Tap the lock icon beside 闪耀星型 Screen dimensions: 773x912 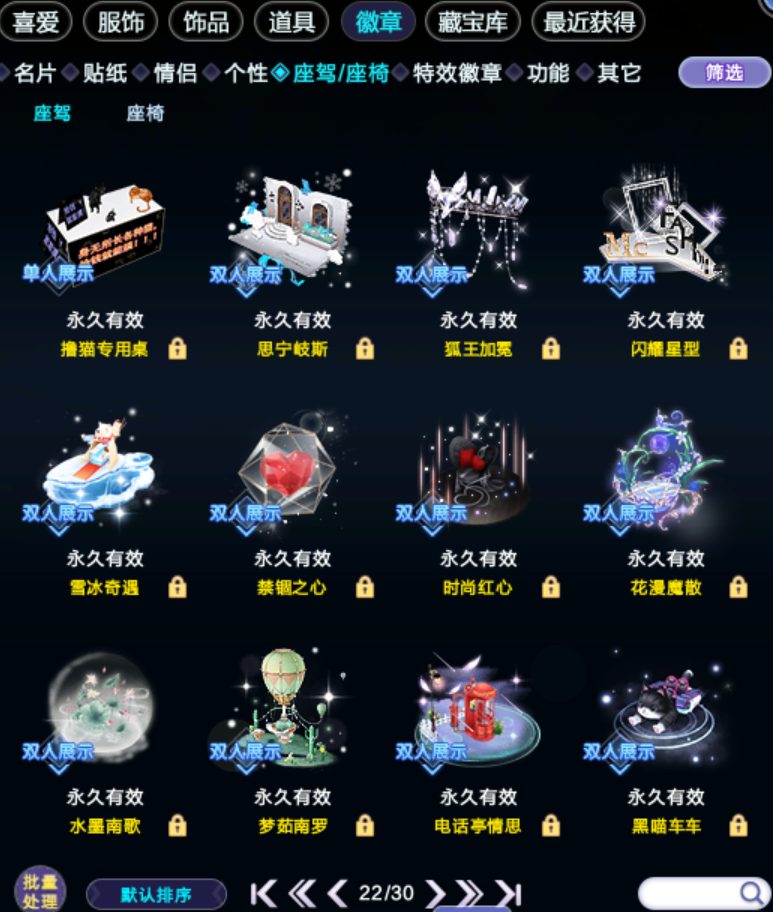tap(738, 348)
